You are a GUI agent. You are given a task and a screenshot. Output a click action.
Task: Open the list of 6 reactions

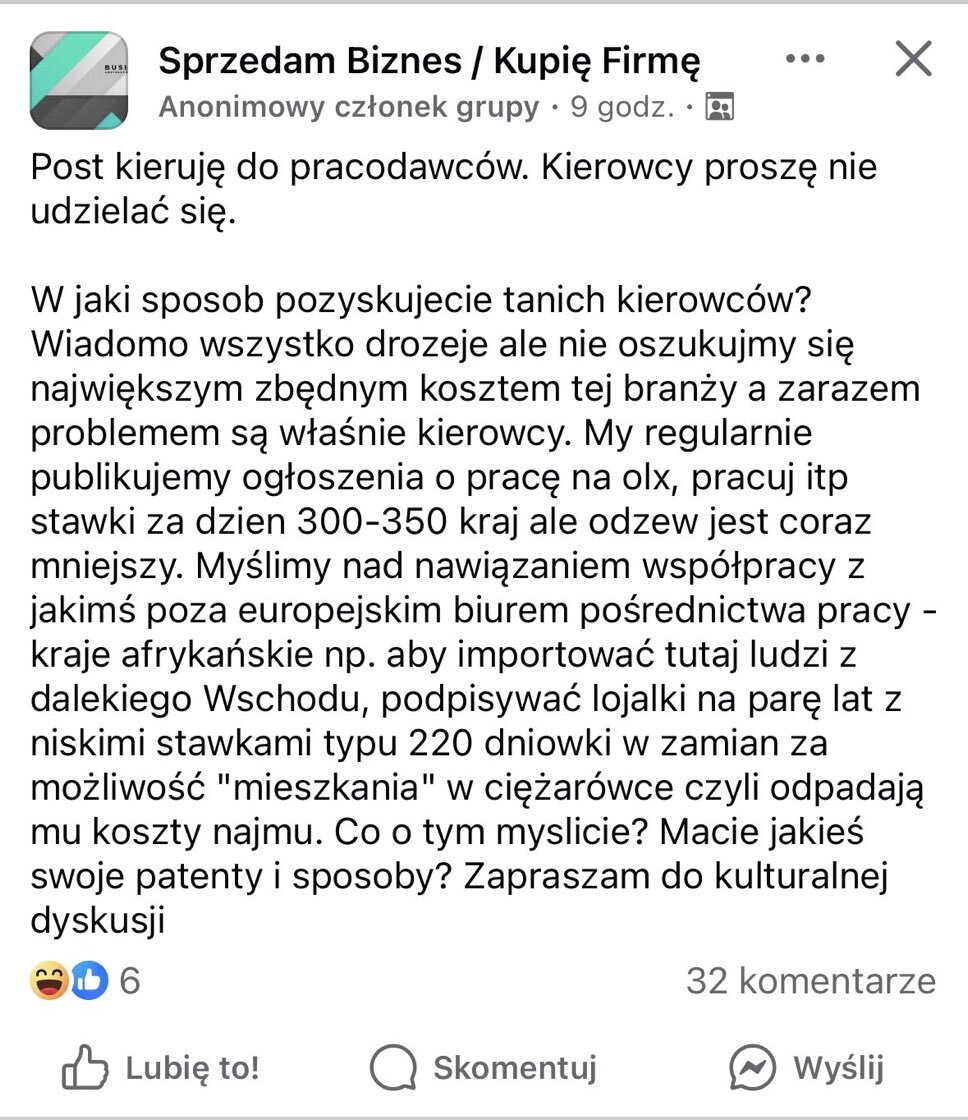(85, 981)
